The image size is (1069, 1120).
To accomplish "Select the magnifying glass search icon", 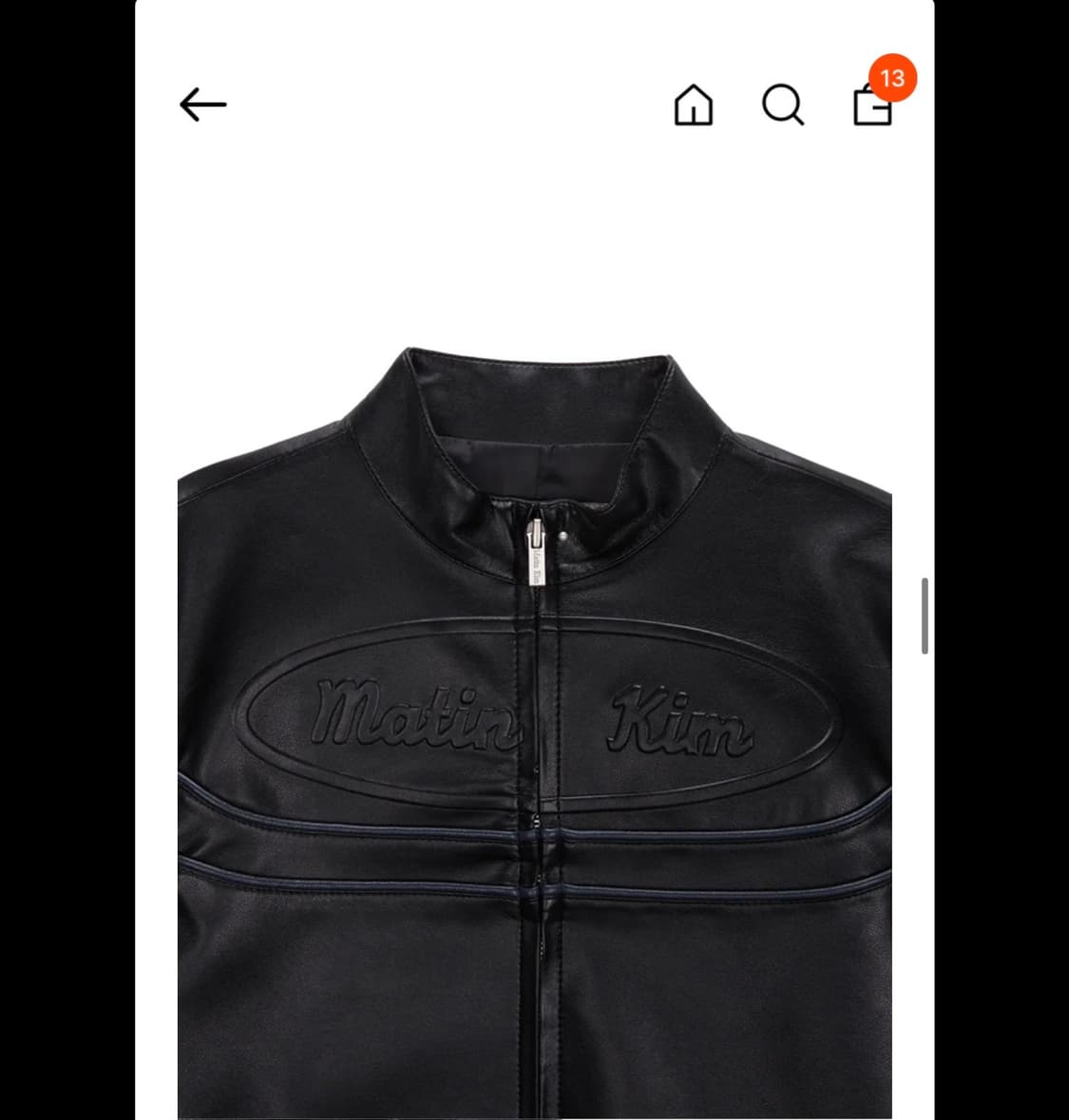I will coord(783,105).
